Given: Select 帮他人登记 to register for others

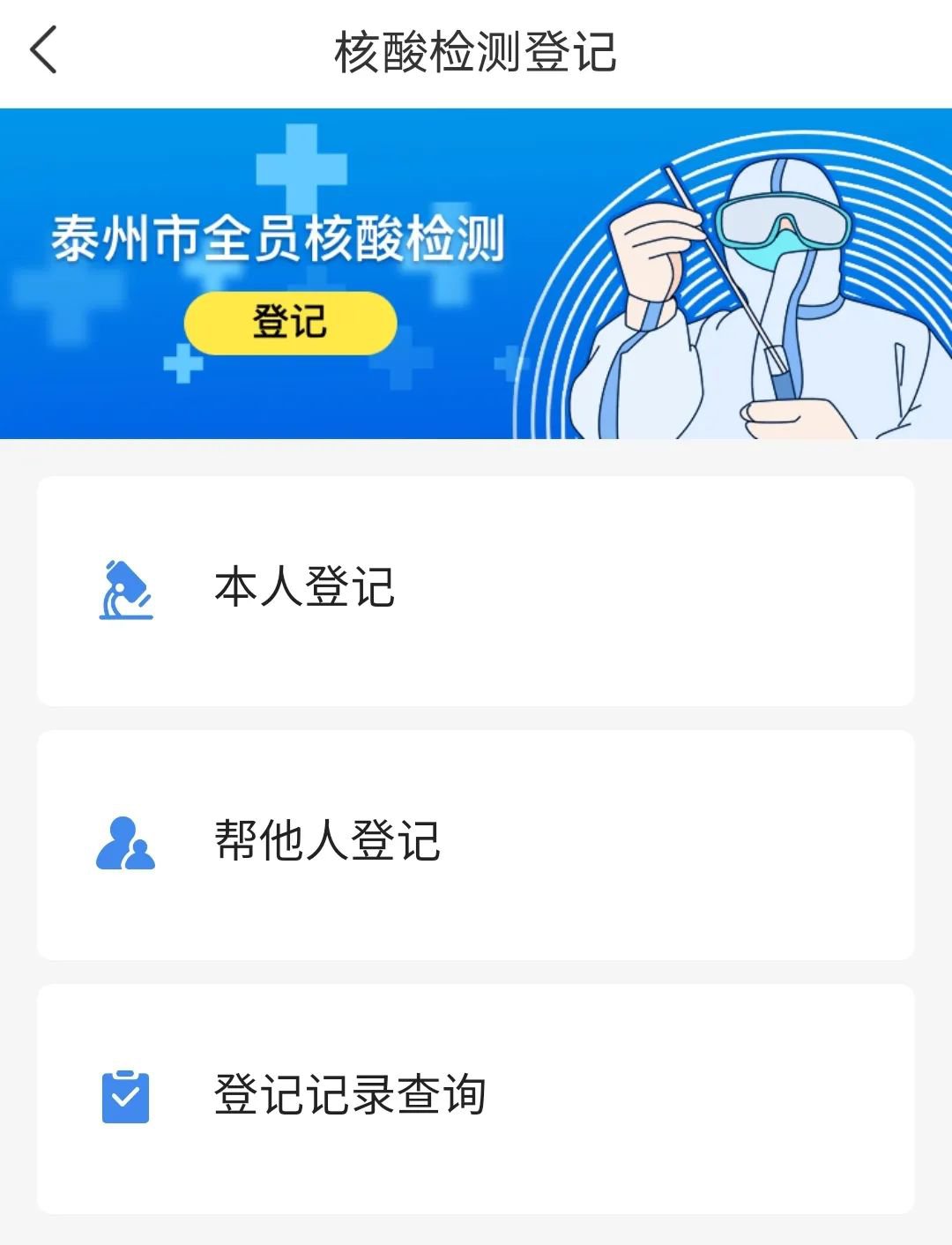Looking at the screenshot, I should (476, 844).
